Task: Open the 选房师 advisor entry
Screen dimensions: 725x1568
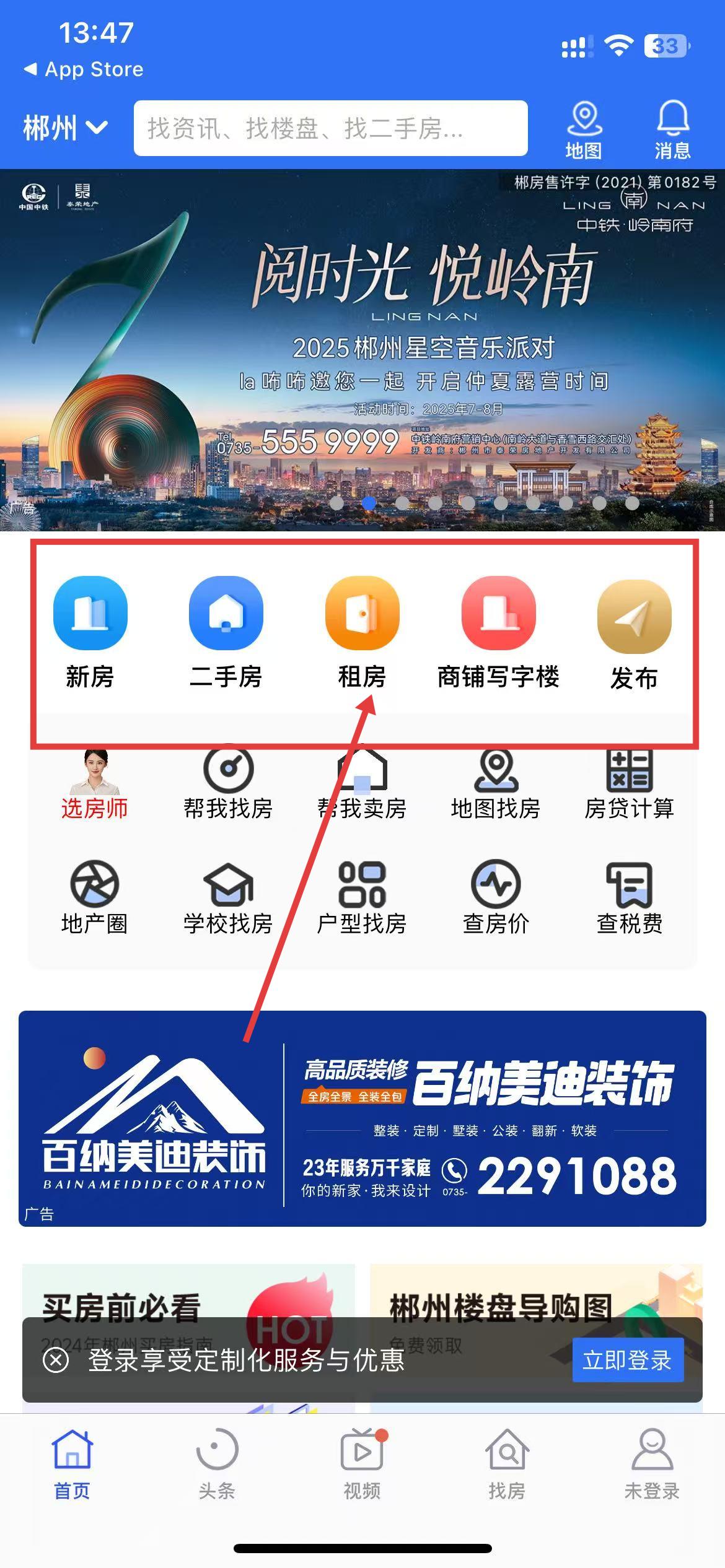Action: (x=94, y=783)
